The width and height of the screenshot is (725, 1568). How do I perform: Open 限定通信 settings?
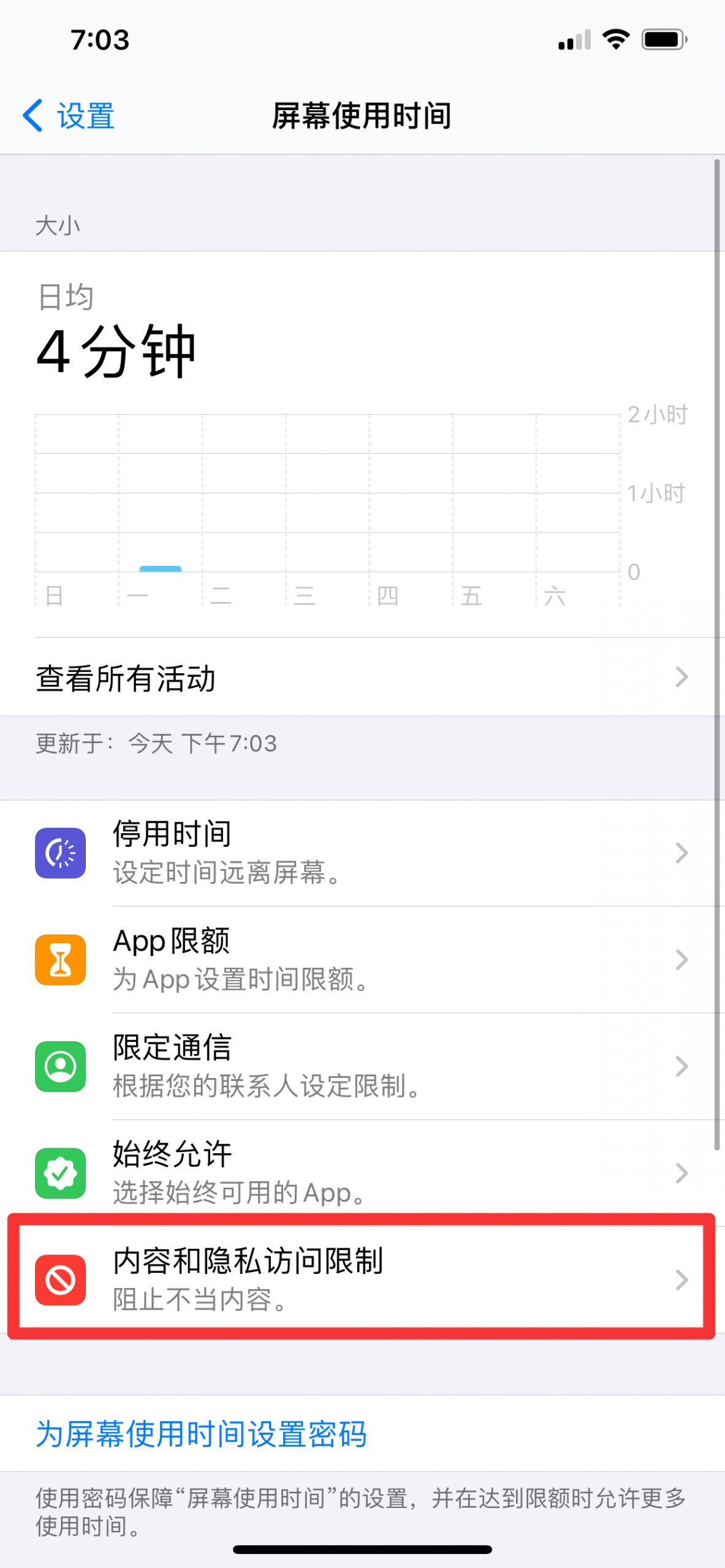[x=362, y=1066]
